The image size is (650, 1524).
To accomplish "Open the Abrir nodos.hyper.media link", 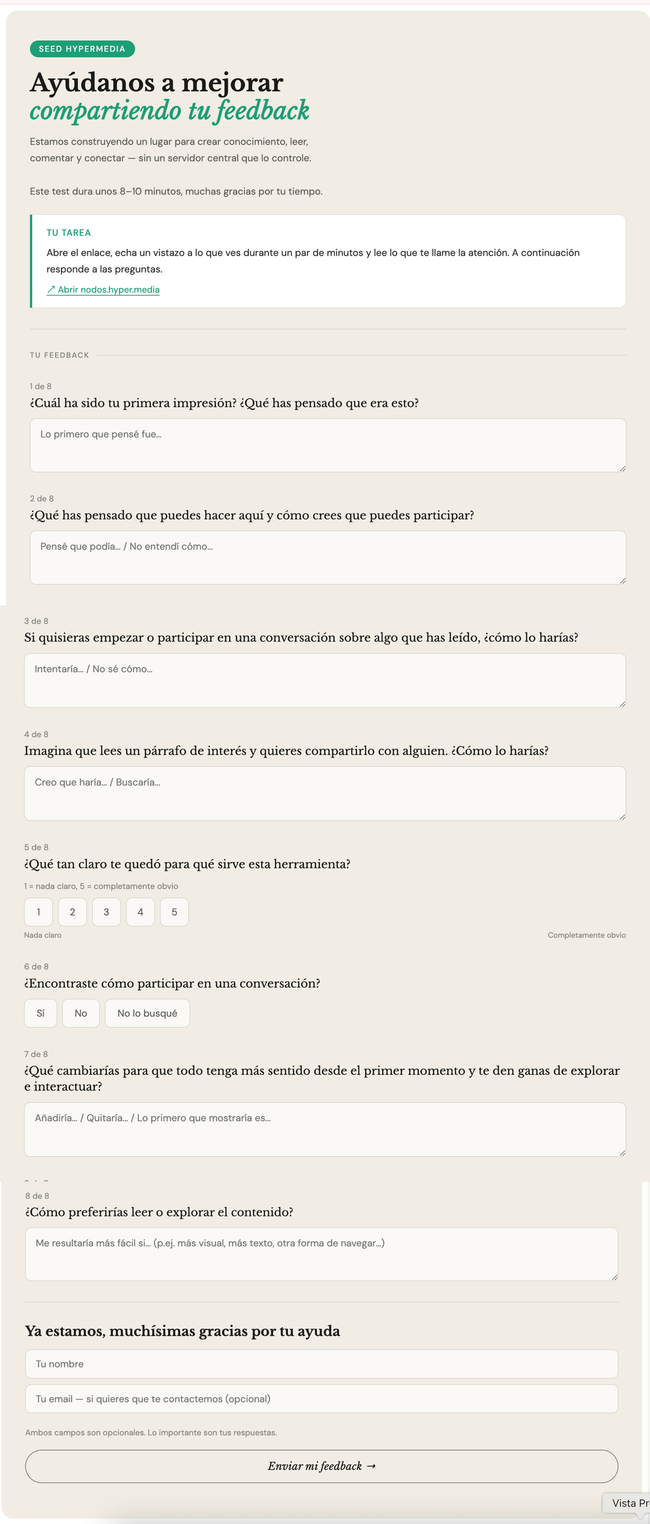I will pyautogui.click(x=103, y=290).
